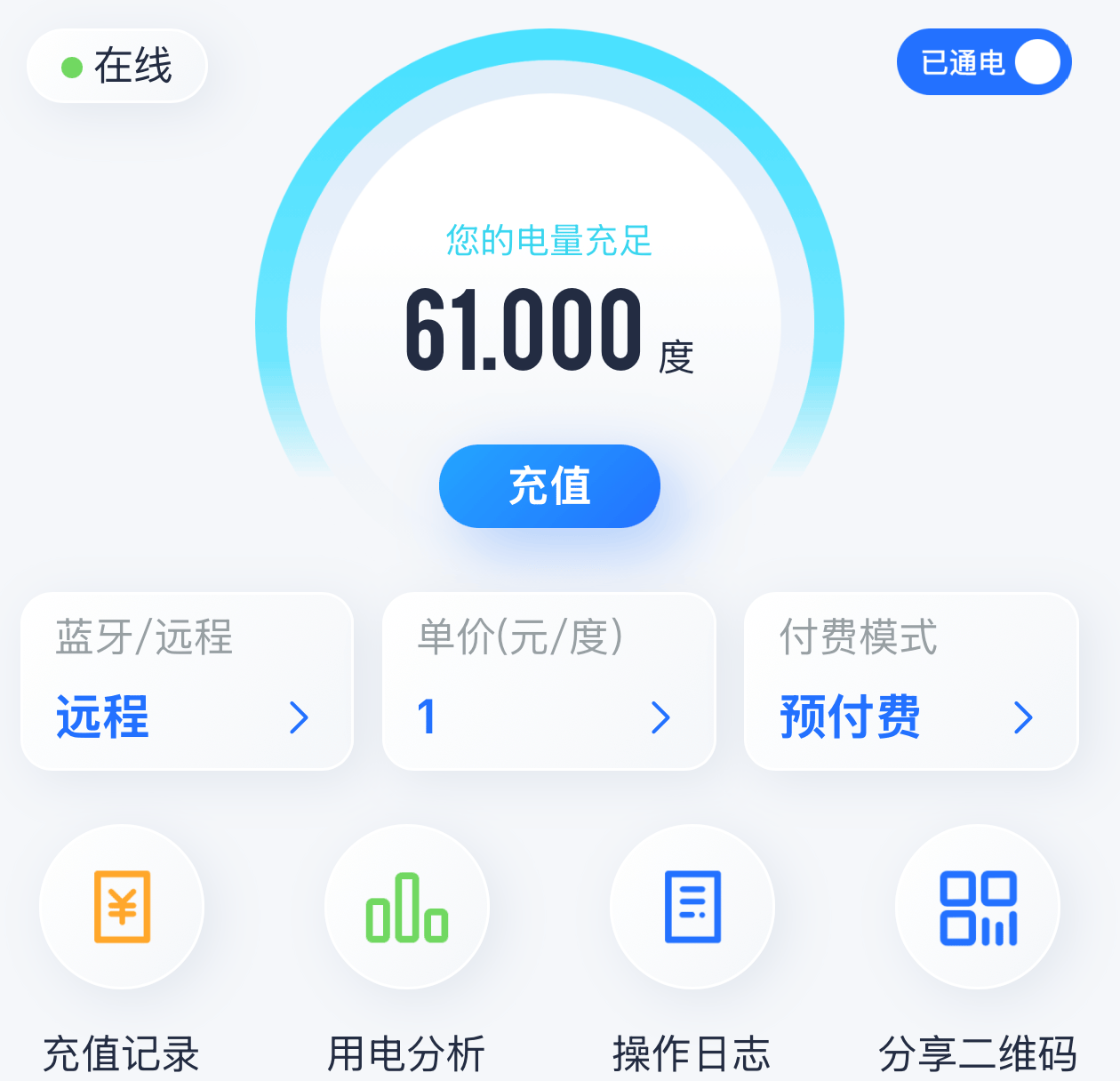Open the 蓝牙/远程 connection mode card

click(187, 681)
